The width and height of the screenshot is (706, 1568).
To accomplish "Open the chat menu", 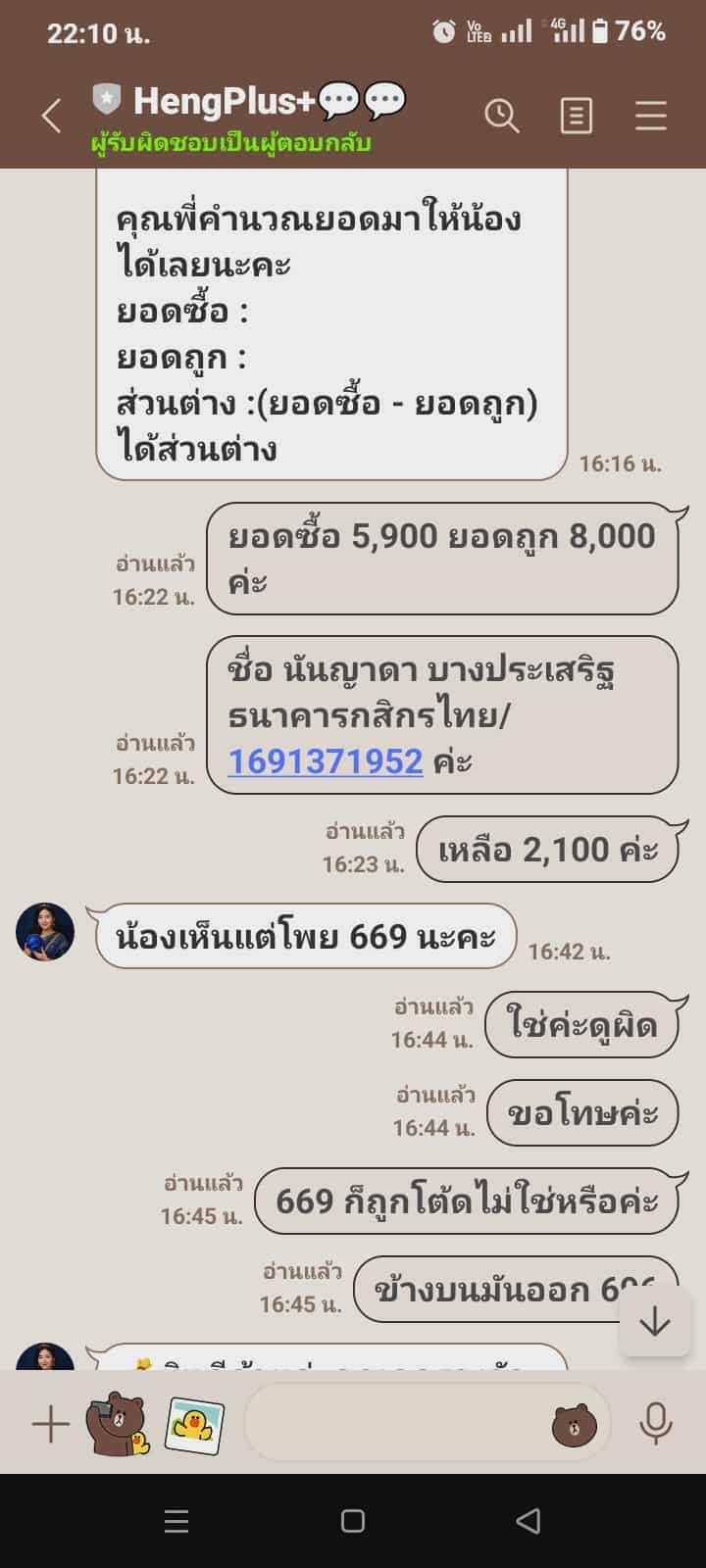I will [650, 116].
